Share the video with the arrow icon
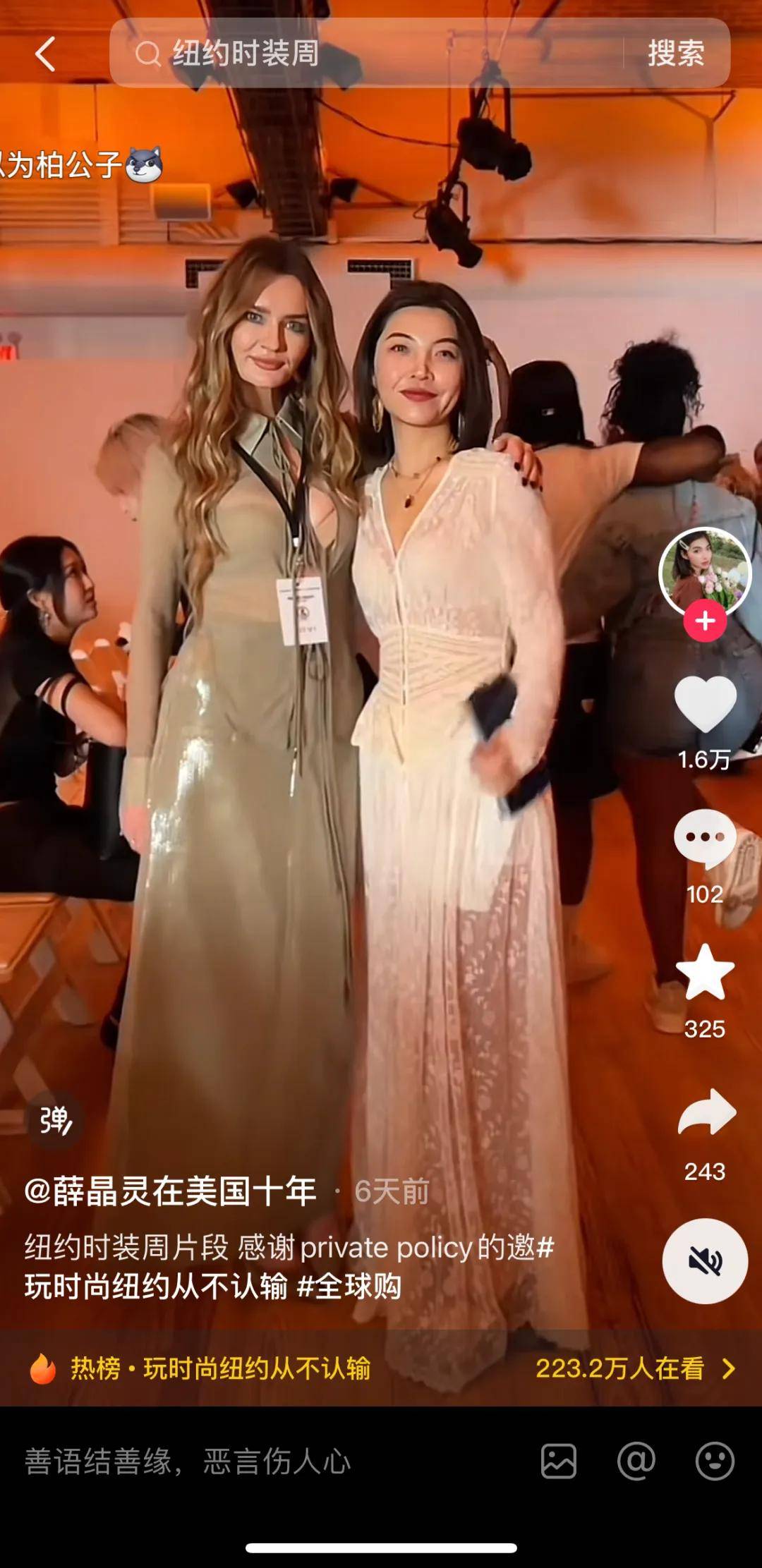The height and width of the screenshot is (1568, 762). 706,1113
